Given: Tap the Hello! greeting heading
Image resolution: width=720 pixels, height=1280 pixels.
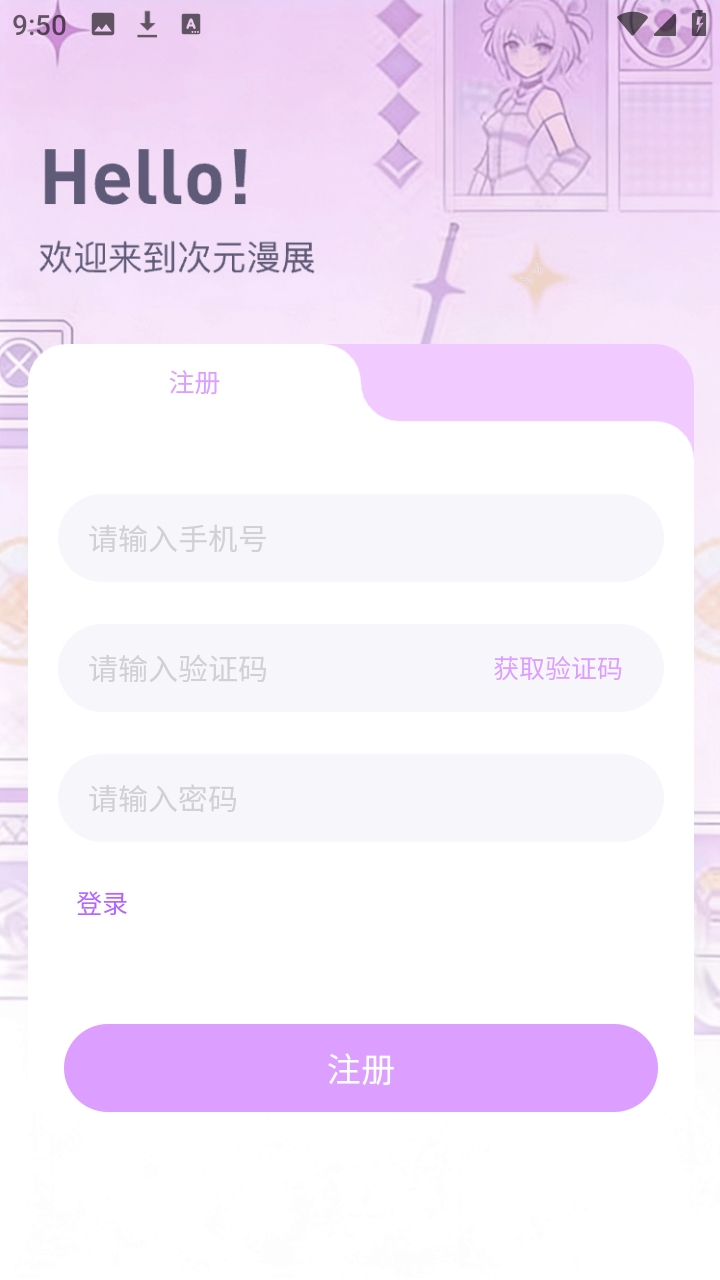Looking at the screenshot, I should click(146, 180).
